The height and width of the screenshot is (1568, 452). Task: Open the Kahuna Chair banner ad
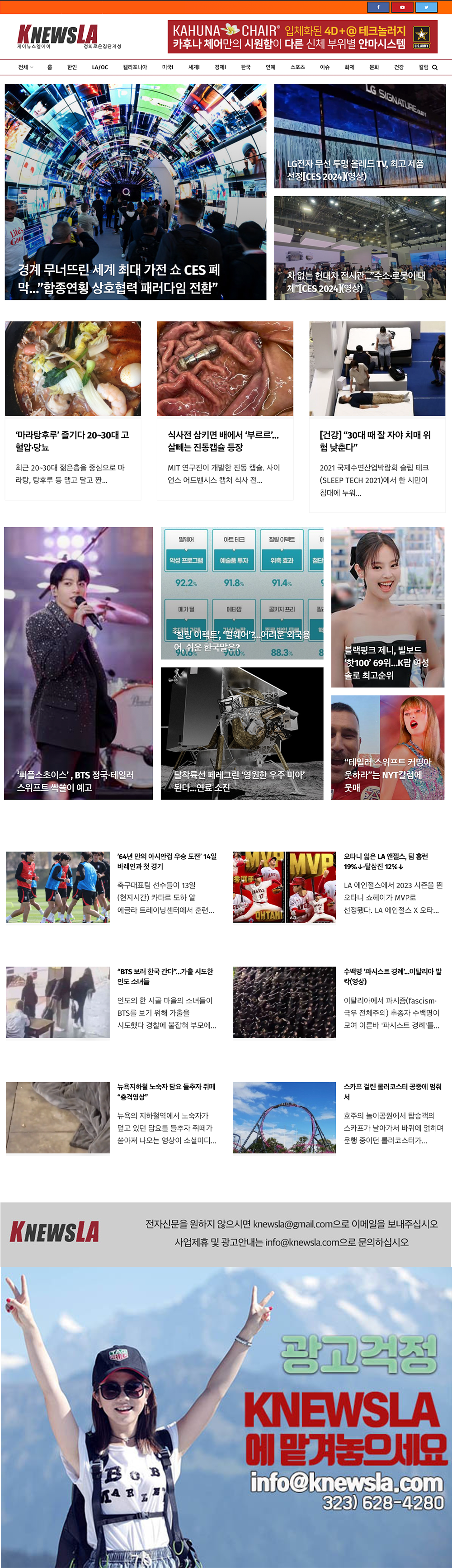coord(302,37)
